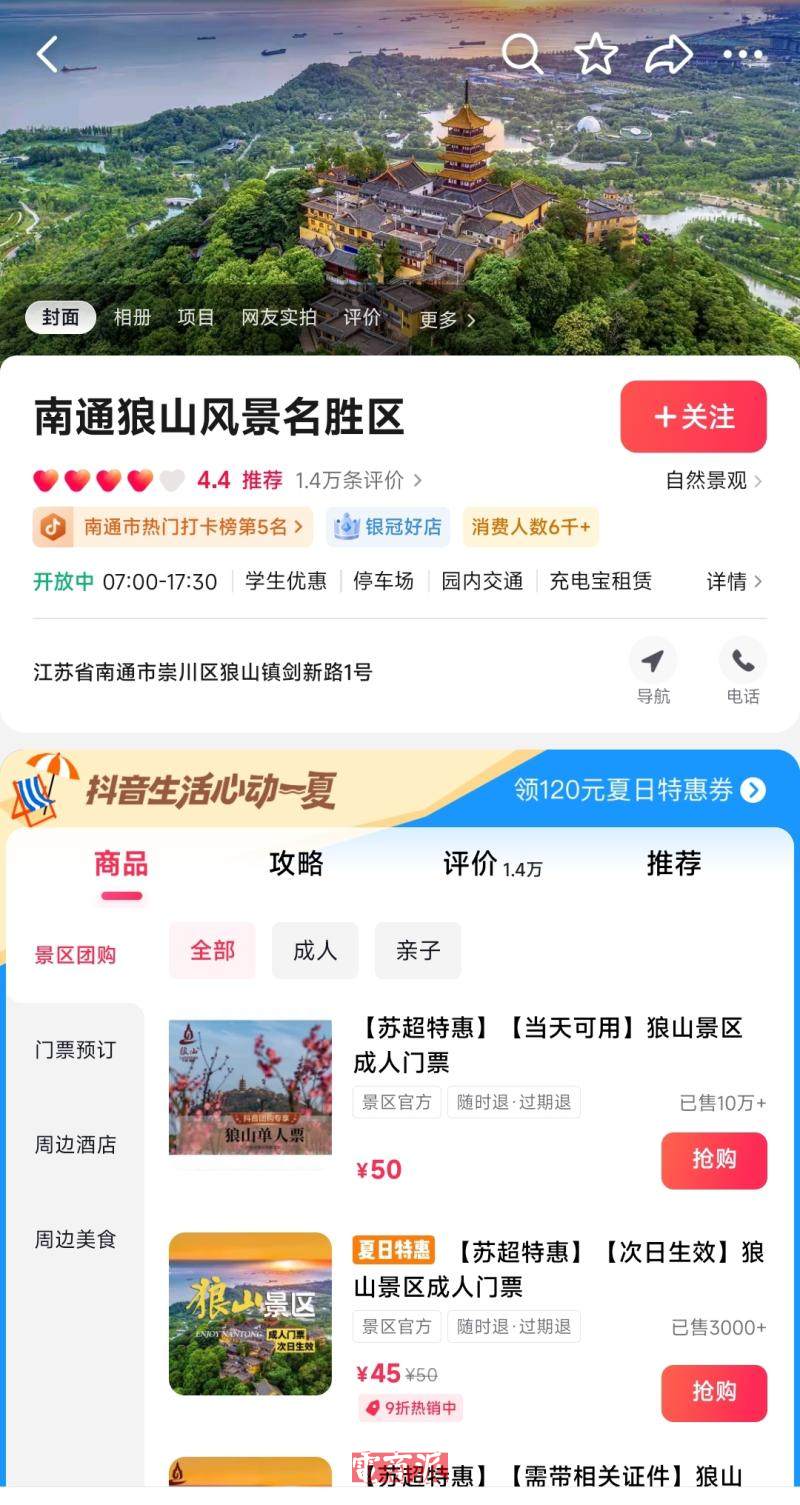
Task: Share this scenic spot page
Action: click(669, 54)
